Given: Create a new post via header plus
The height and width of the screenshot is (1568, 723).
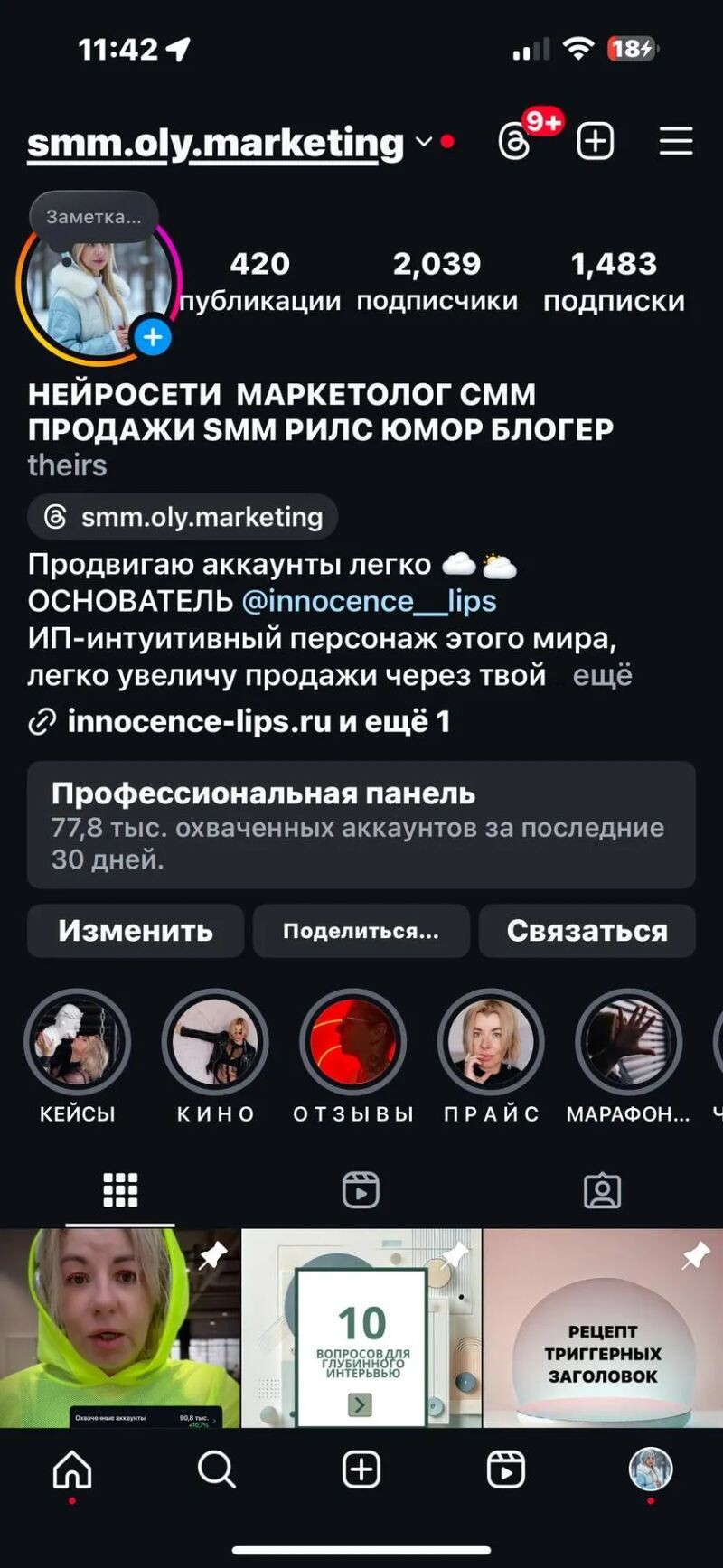Looking at the screenshot, I should [596, 142].
